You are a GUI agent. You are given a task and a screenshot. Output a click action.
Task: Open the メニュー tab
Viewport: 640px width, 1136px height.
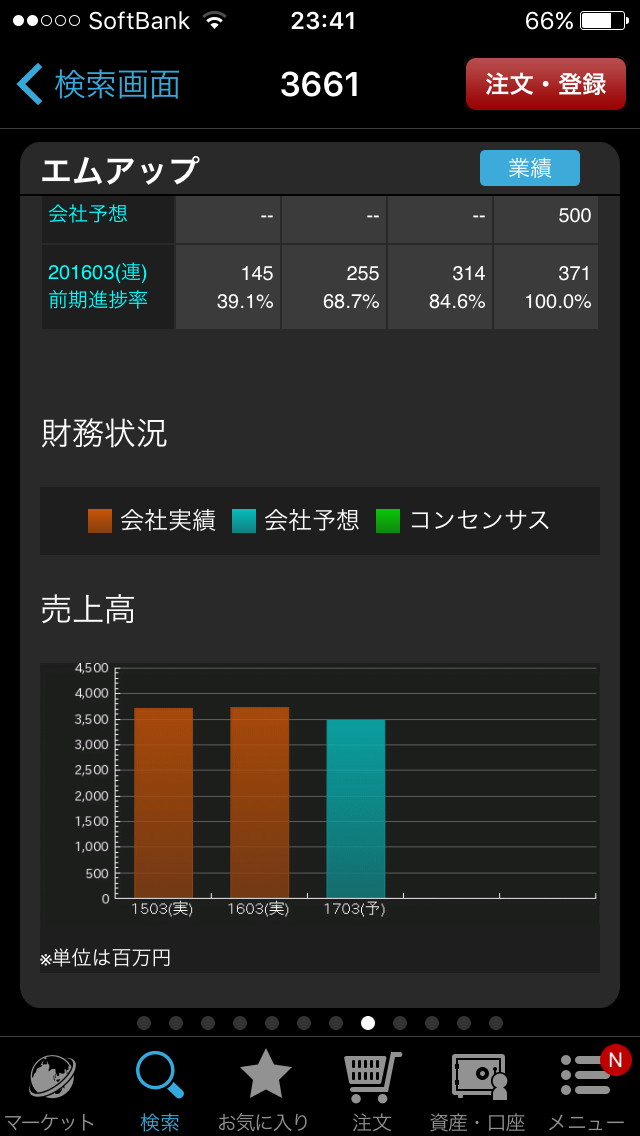(x=587, y=1089)
